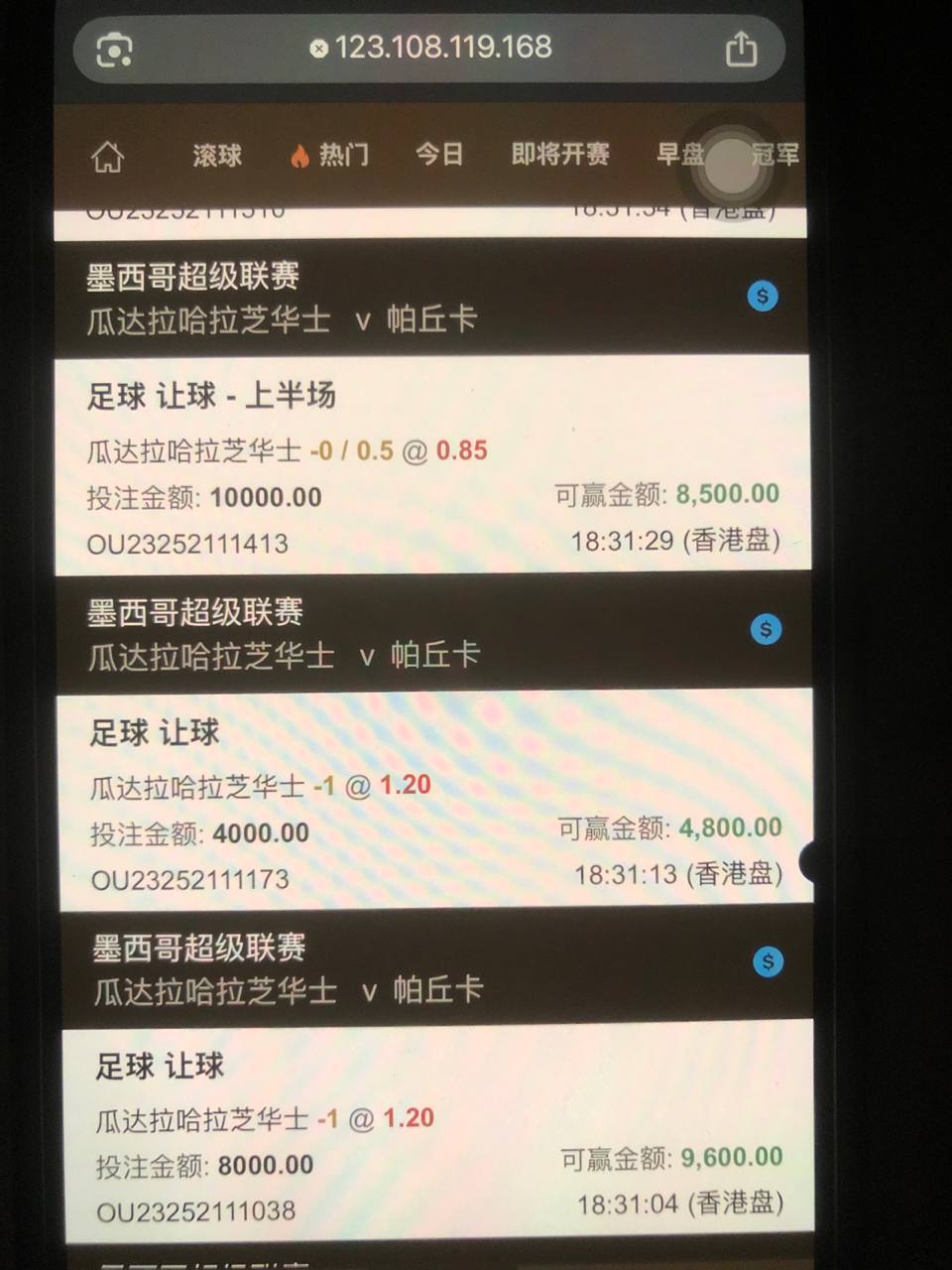Open the browser share button
This screenshot has width=952, height=1270.
click(x=741, y=48)
